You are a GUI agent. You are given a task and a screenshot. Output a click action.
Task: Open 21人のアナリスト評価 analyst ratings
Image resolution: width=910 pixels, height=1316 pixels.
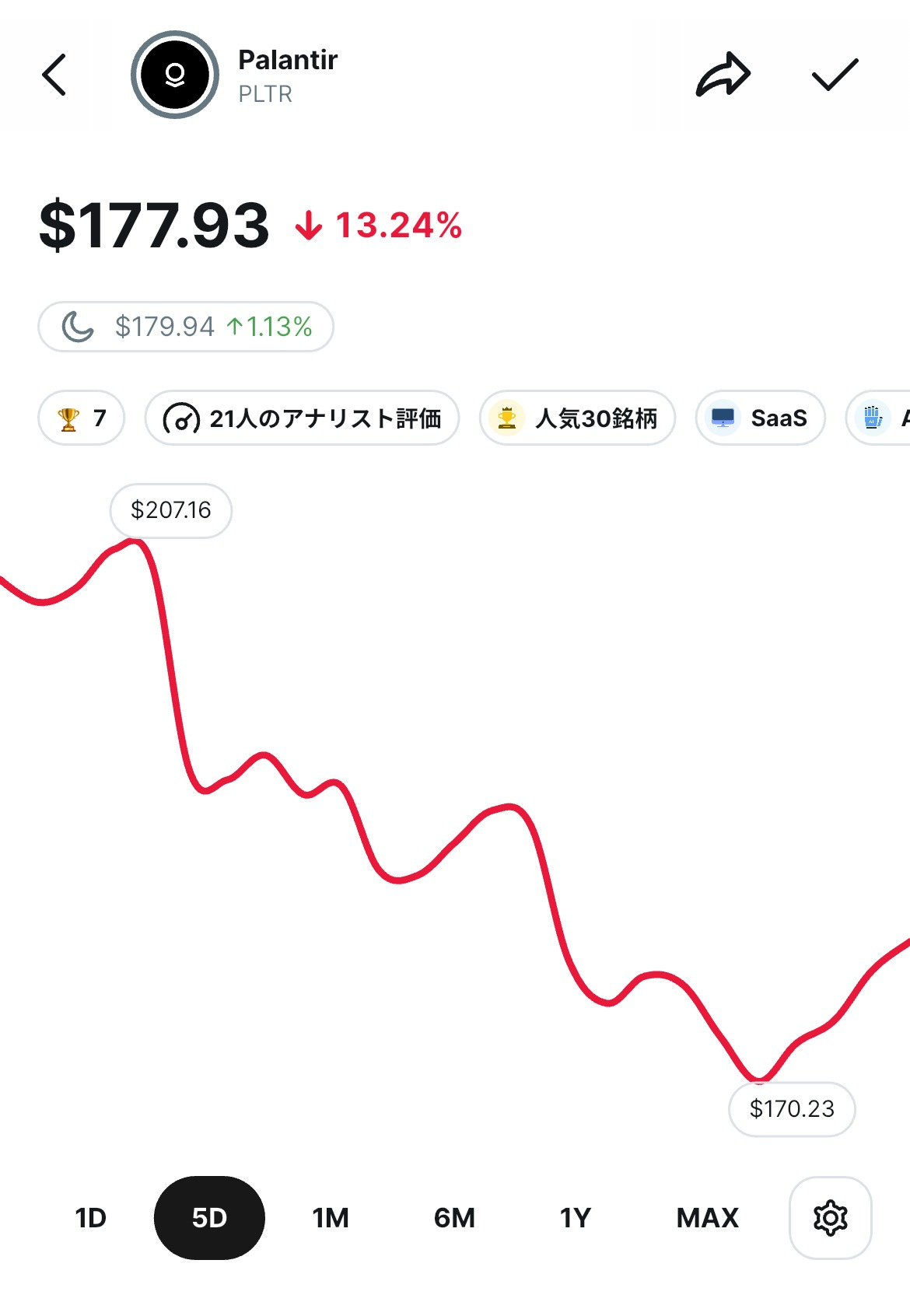click(x=302, y=418)
